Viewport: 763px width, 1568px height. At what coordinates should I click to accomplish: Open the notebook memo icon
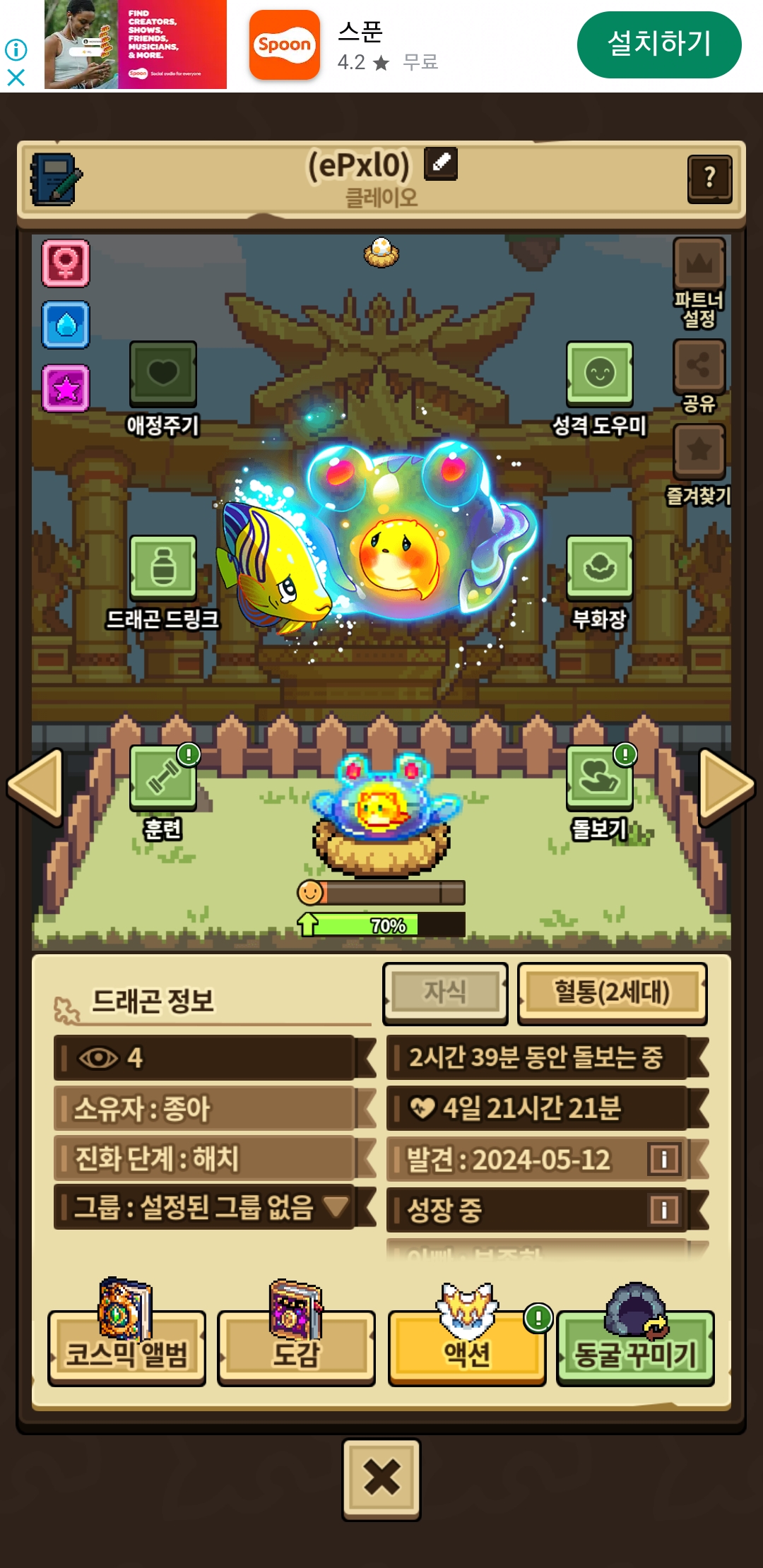click(56, 179)
